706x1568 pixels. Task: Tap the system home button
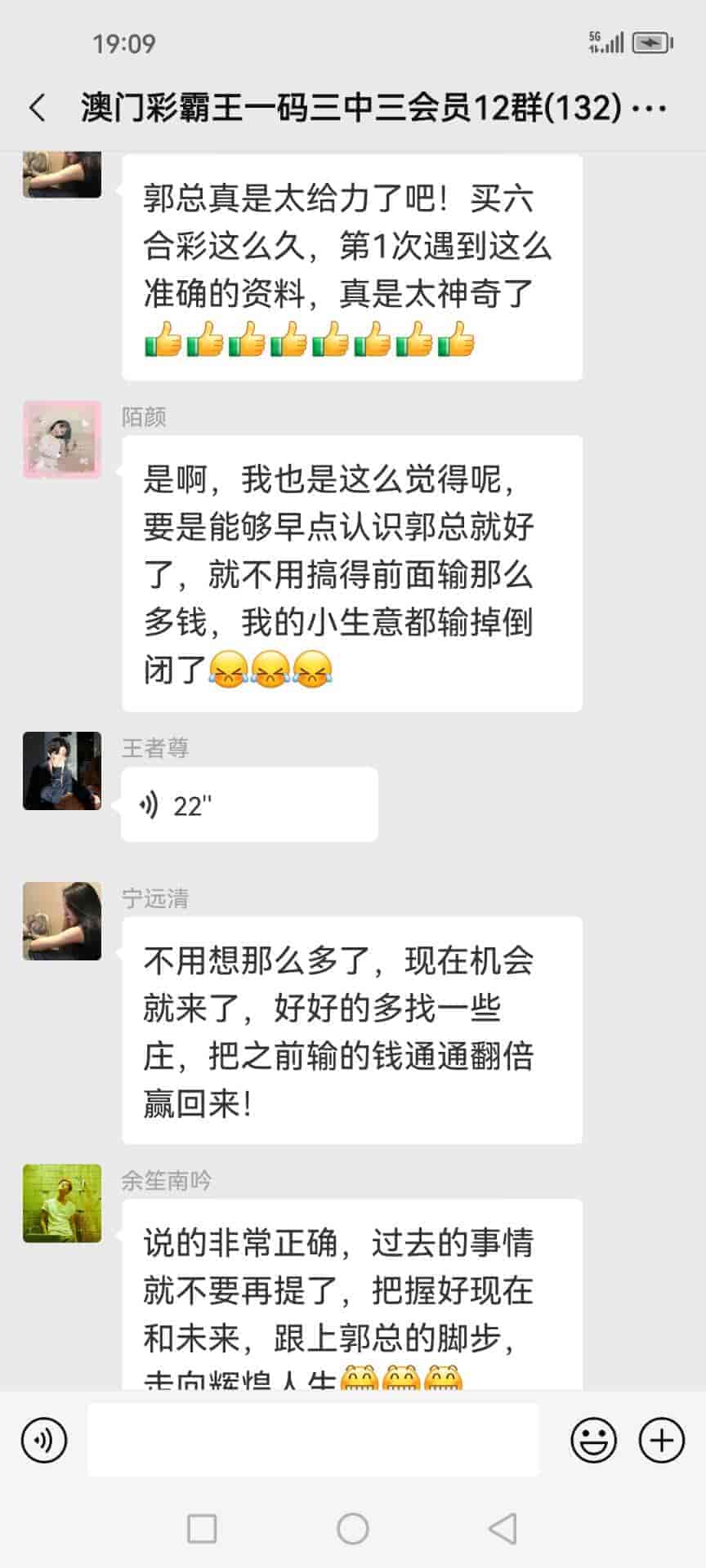pos(353,1529)
